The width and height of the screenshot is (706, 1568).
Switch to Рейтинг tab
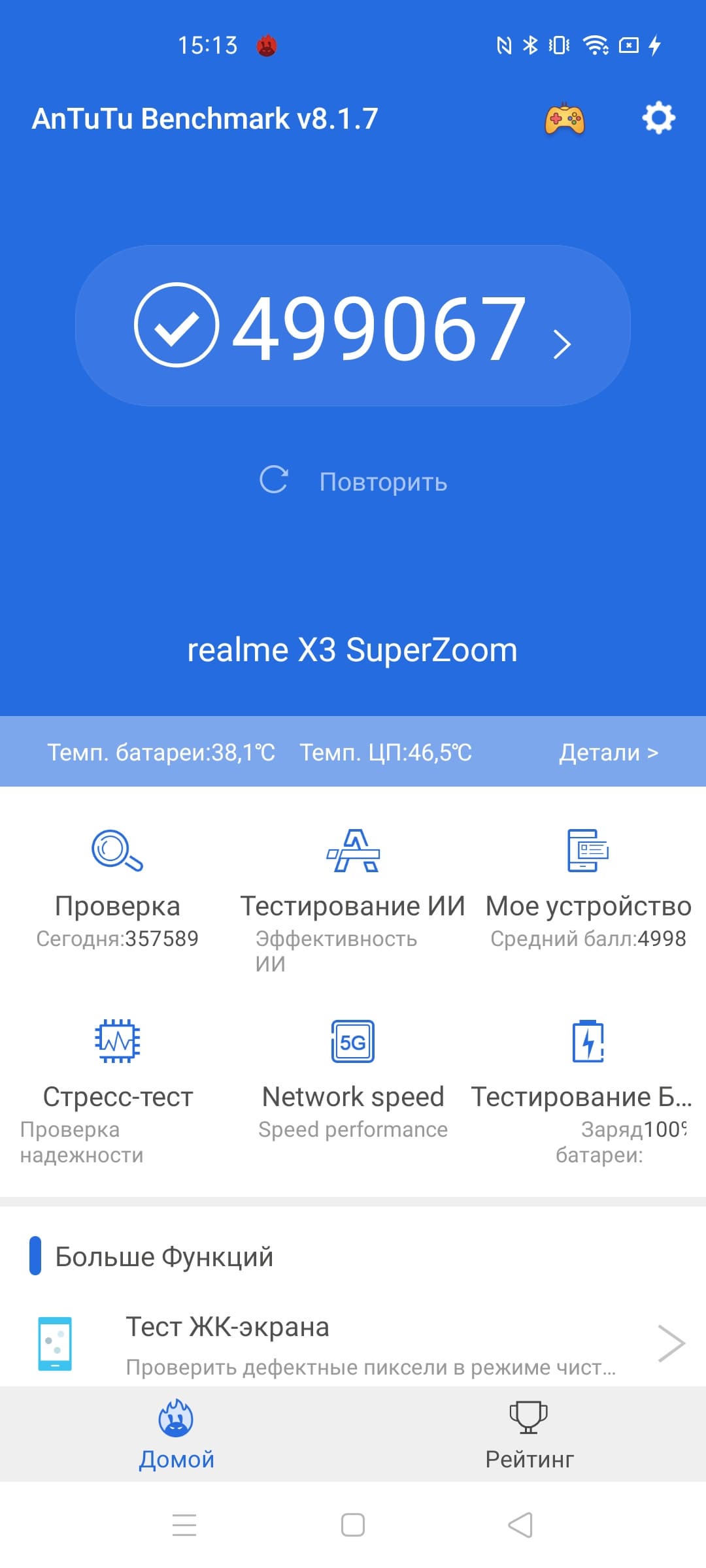point(529,1434)
